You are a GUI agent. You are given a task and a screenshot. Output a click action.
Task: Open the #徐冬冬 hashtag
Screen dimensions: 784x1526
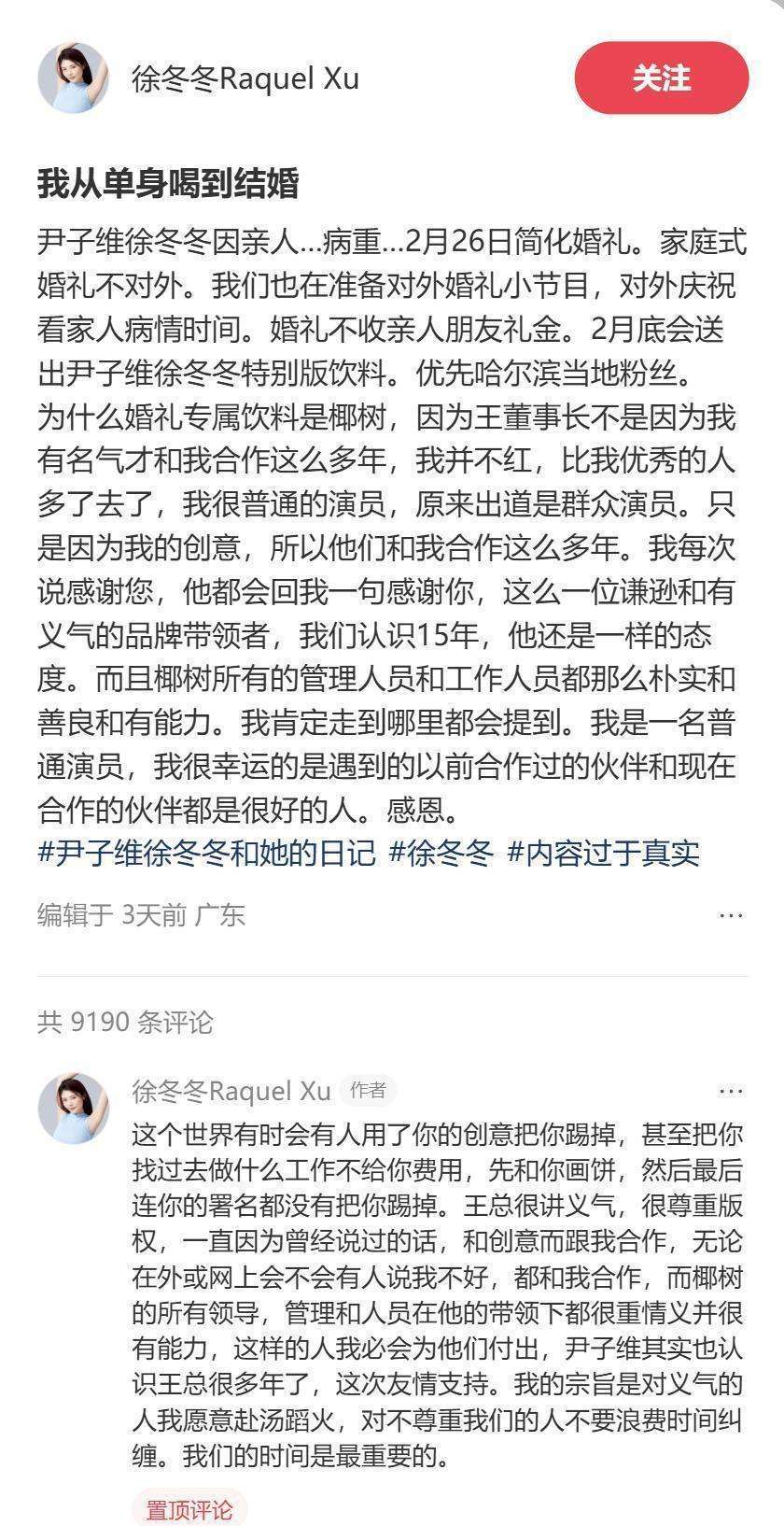441,853
